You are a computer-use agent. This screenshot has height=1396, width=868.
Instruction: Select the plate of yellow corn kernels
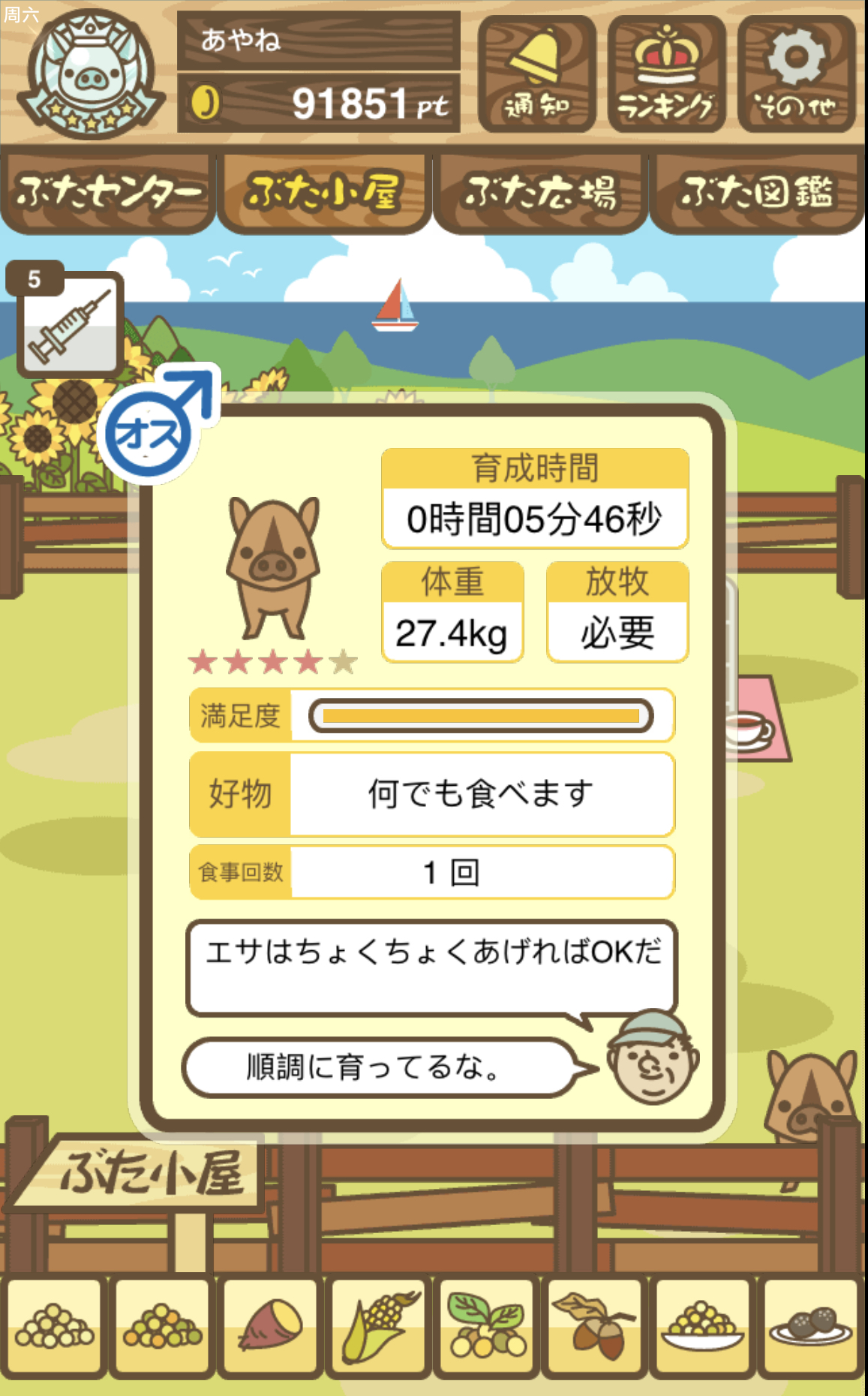click(x=703, y=1327)
